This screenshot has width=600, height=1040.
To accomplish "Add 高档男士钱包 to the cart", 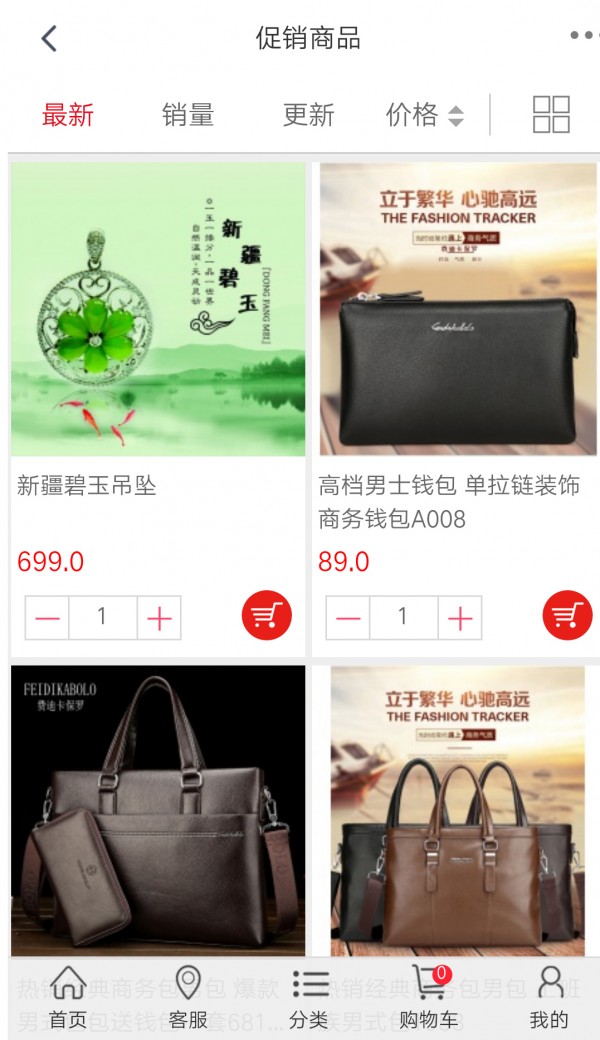I will tap(567, 615).
